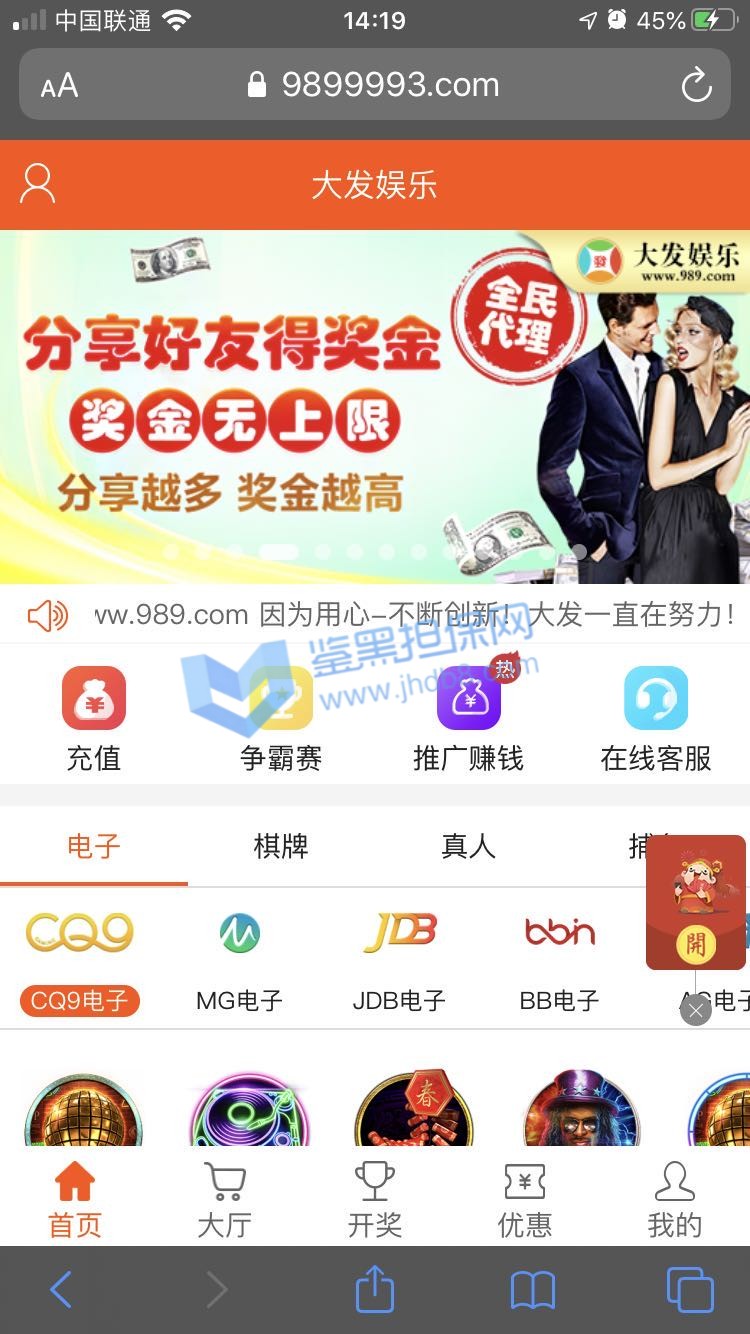Go to the 开奖 results tab

pyautogui.click(x=375, y=1200)
